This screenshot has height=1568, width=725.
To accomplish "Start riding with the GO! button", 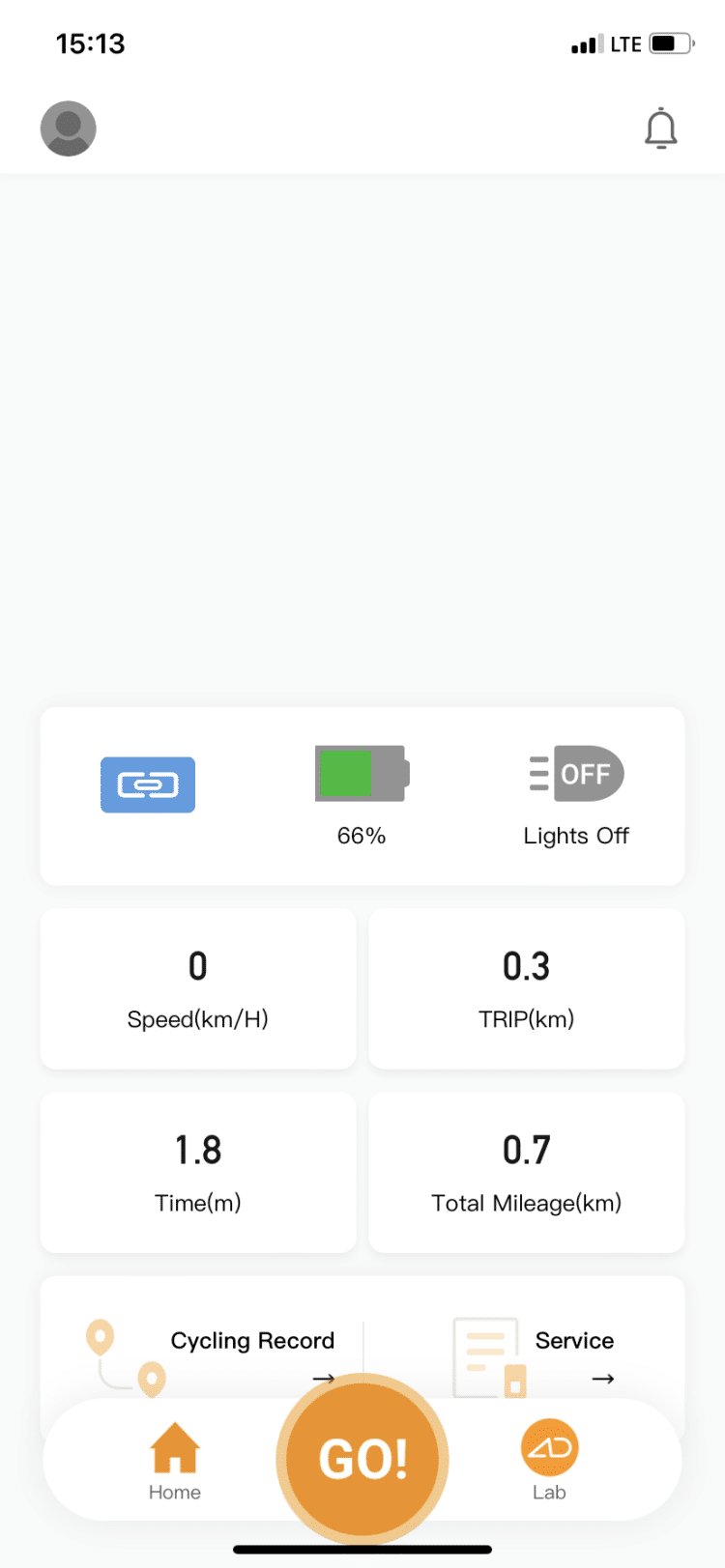I will (x=362, y=1459).
